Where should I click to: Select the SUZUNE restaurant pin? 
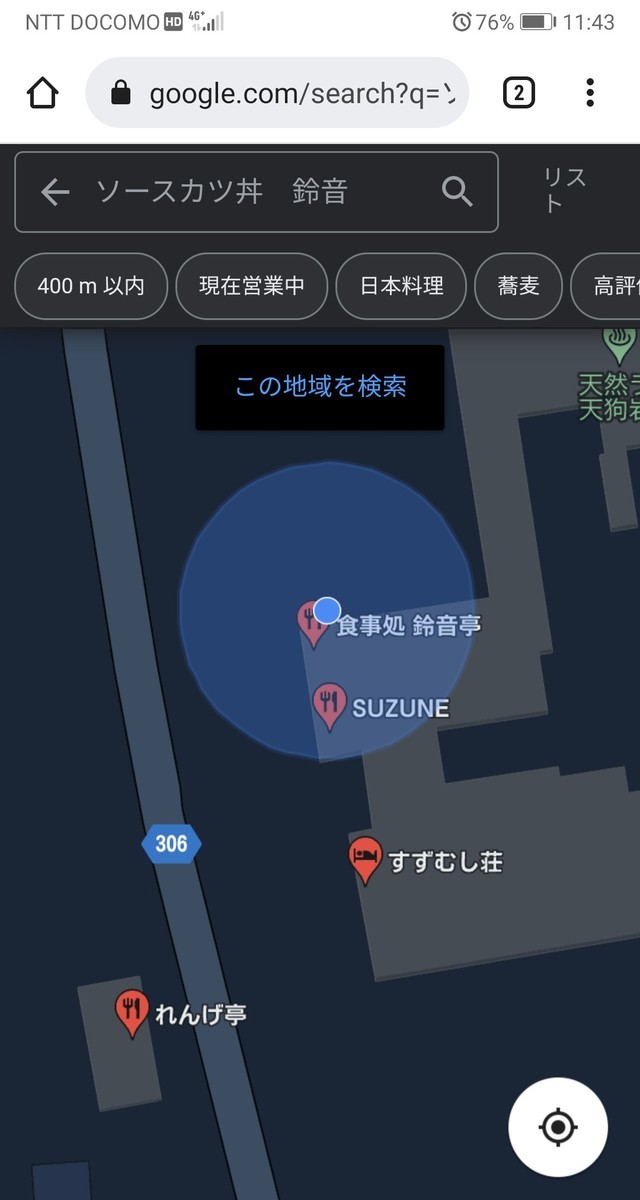pos(329,705)
